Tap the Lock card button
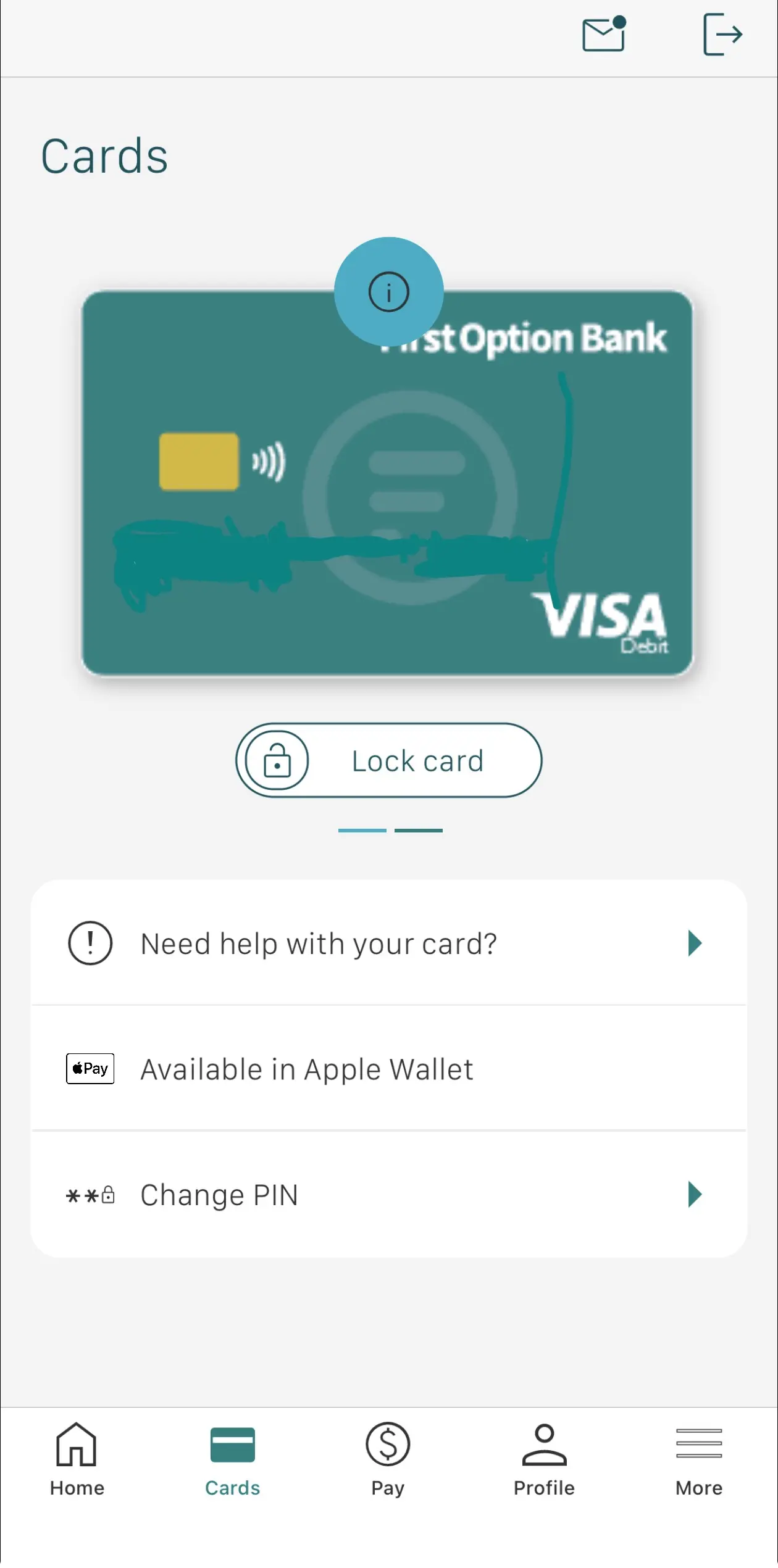Screen dimensions: 778x1568 point(388,760)
